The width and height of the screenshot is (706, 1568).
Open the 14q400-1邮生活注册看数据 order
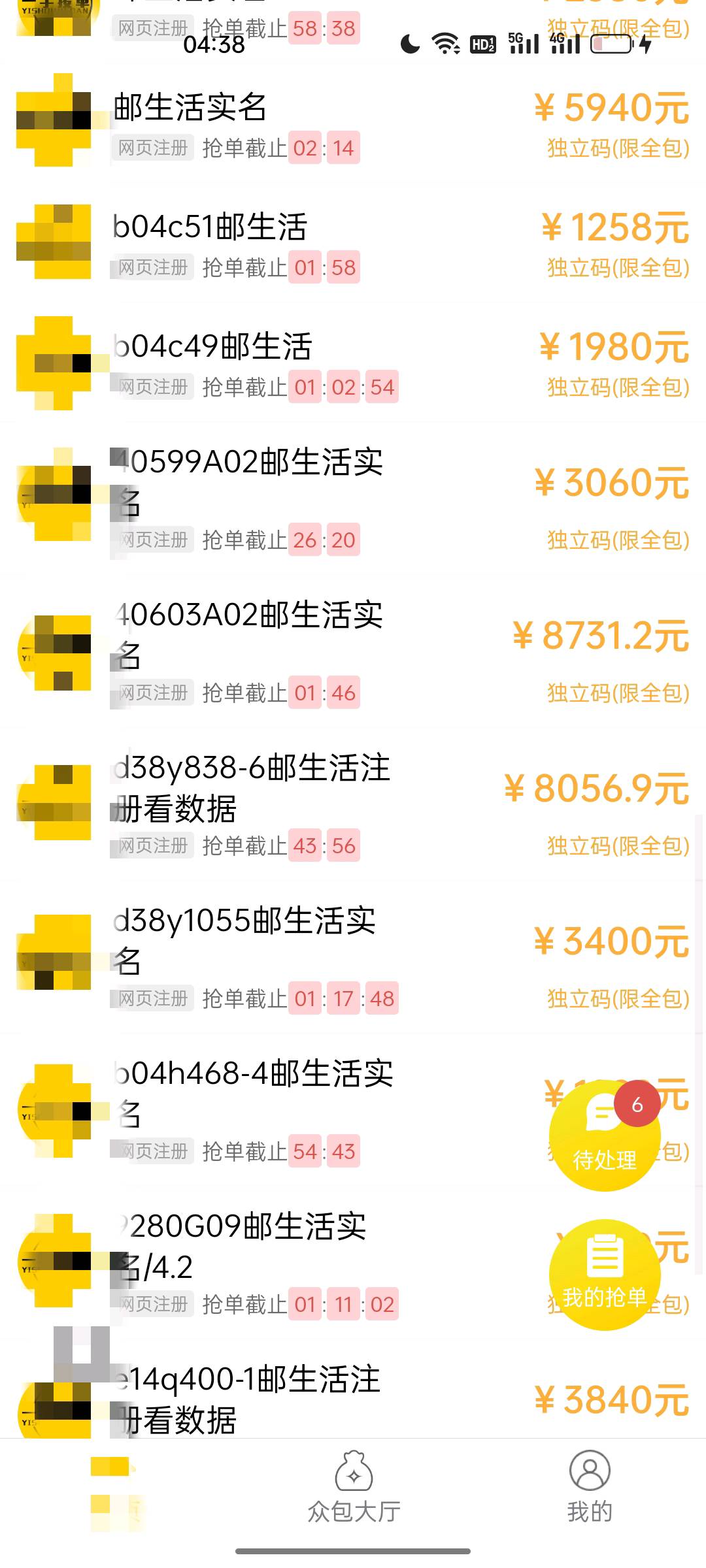tap(353, 1398)
